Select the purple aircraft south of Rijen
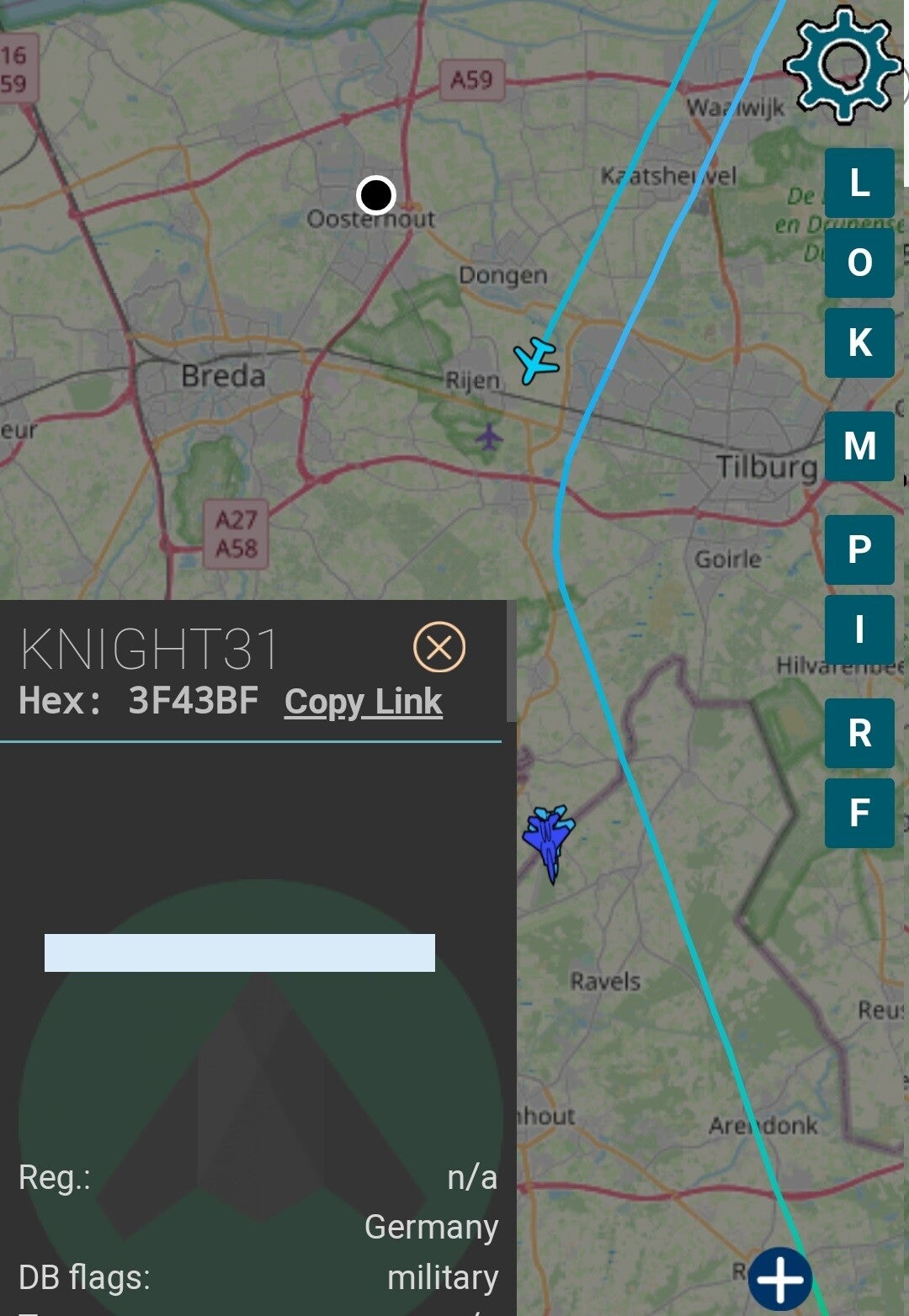The width and height of the screenshot is (909, 1316). [489, 437]
